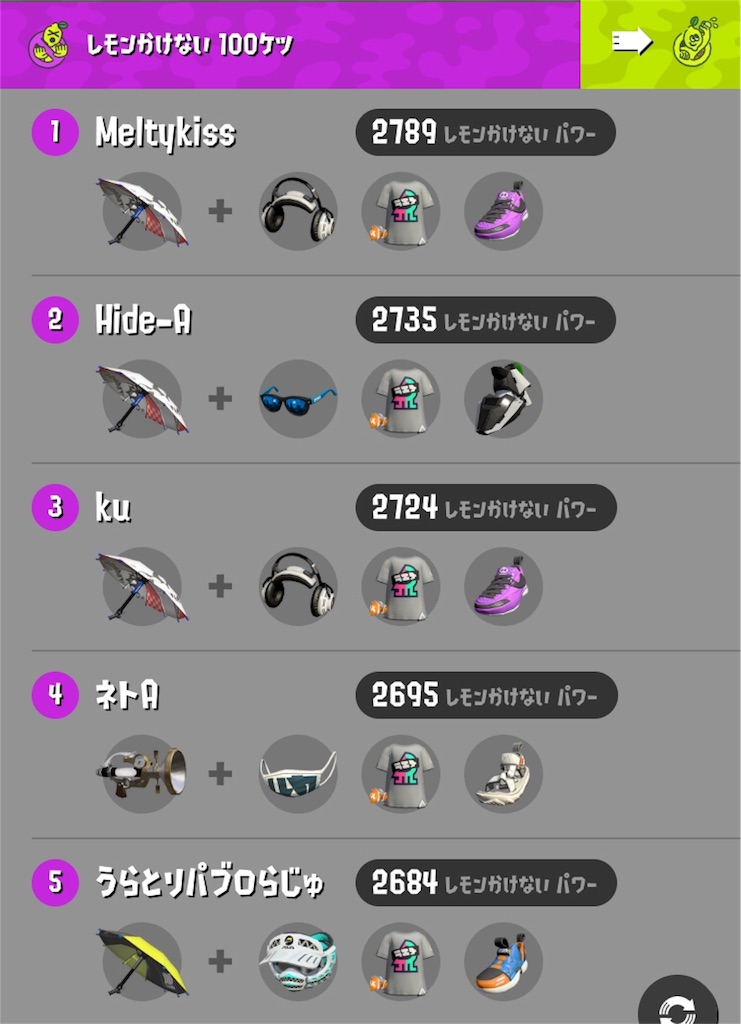Viewport: 741px width, 1024px height.
Task: View rank 3 player ku
Action: click(113, 508)
